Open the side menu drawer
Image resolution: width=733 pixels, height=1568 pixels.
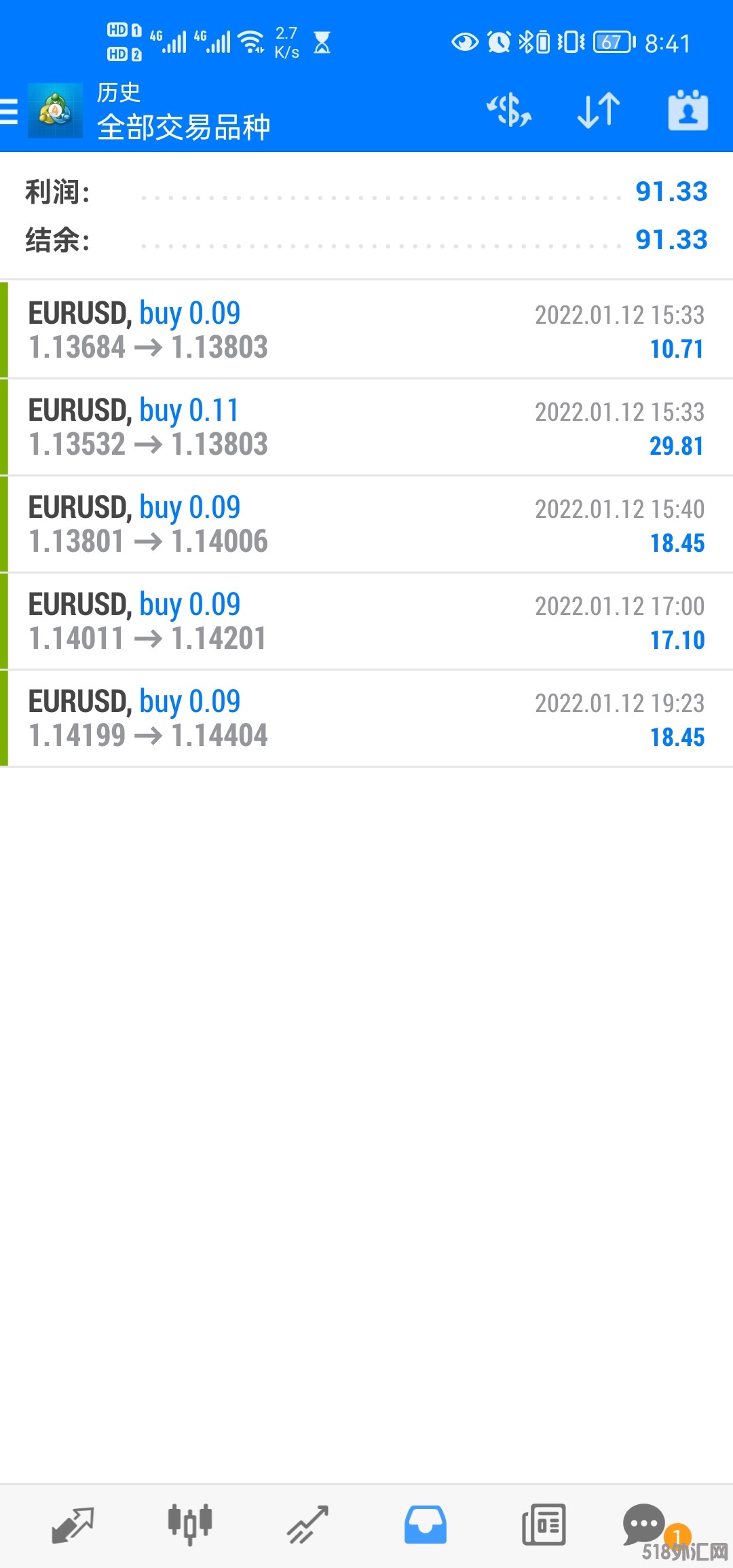click(10, 111)
